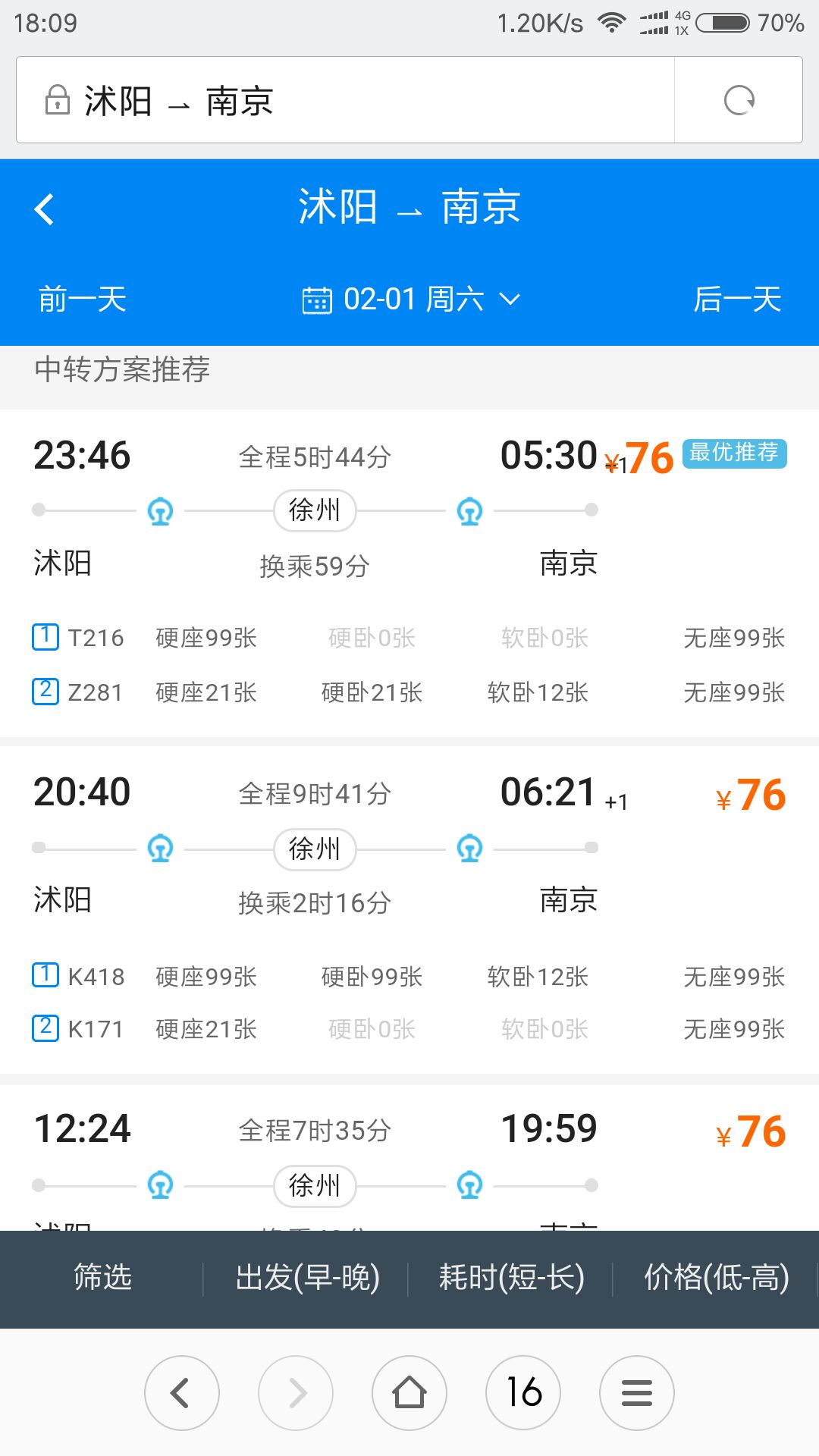
Task: Select 前一天 to view the previous day
Action: (x=82, y=299)
